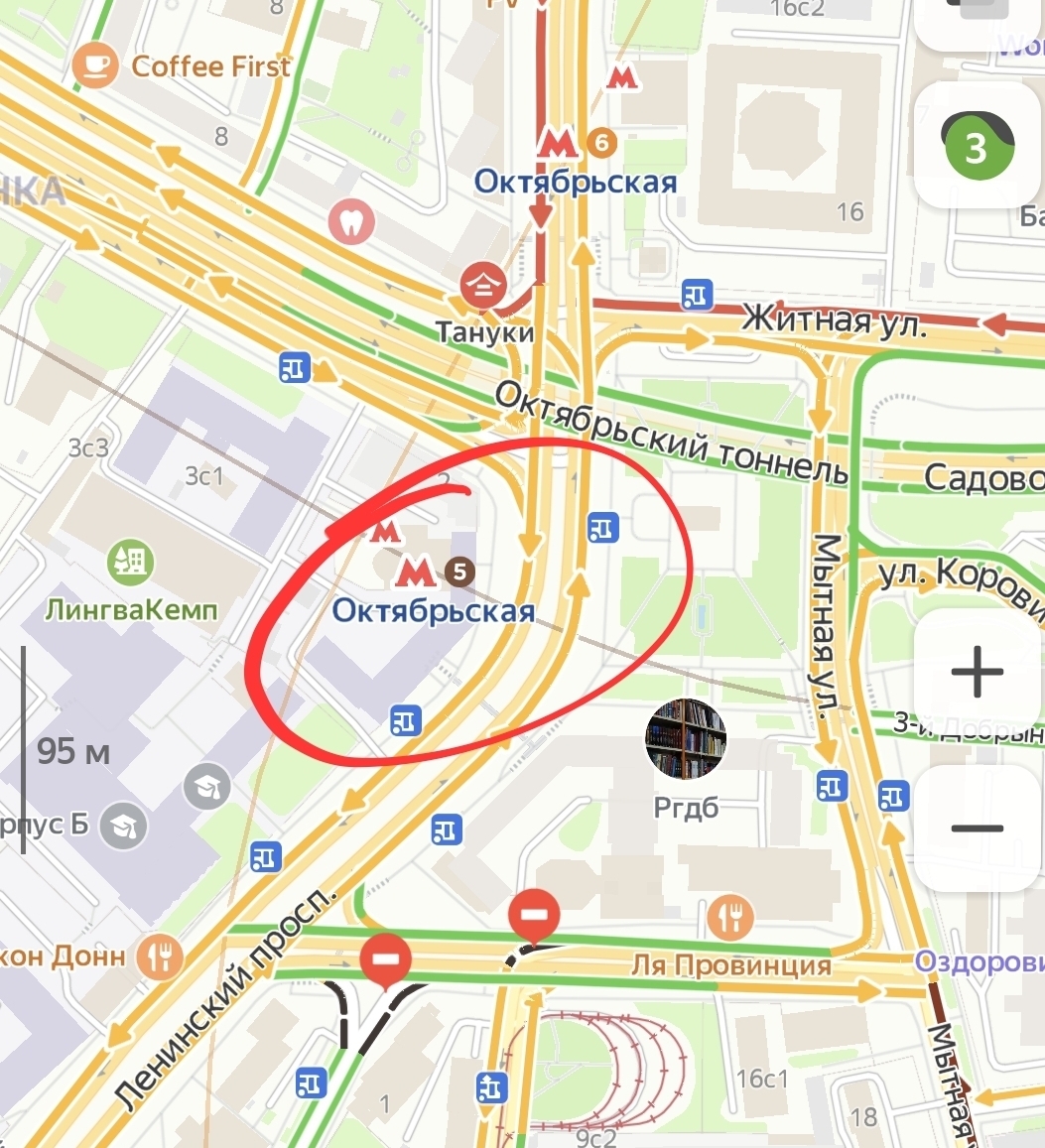Viewport: 1045px width, 1148px height.
Task: Zoom out of the map
Action: (978, 829)
